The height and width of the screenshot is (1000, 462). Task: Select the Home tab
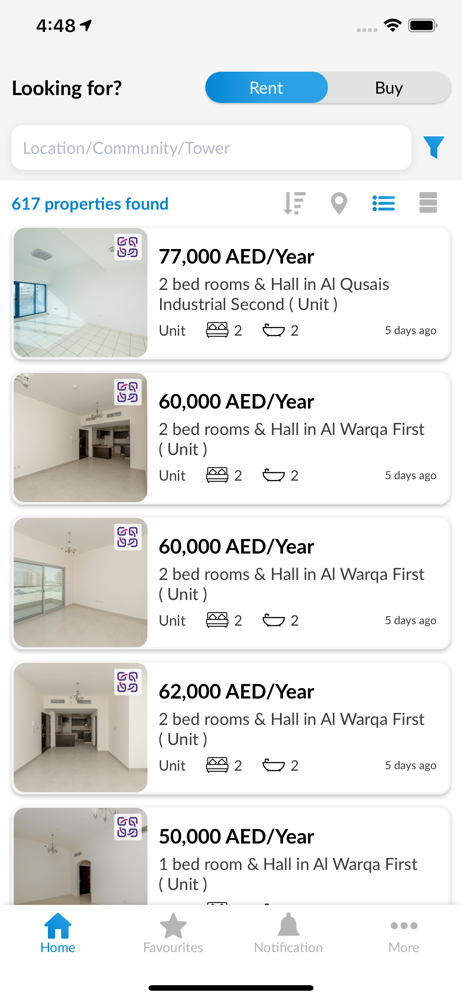(57, 933)
